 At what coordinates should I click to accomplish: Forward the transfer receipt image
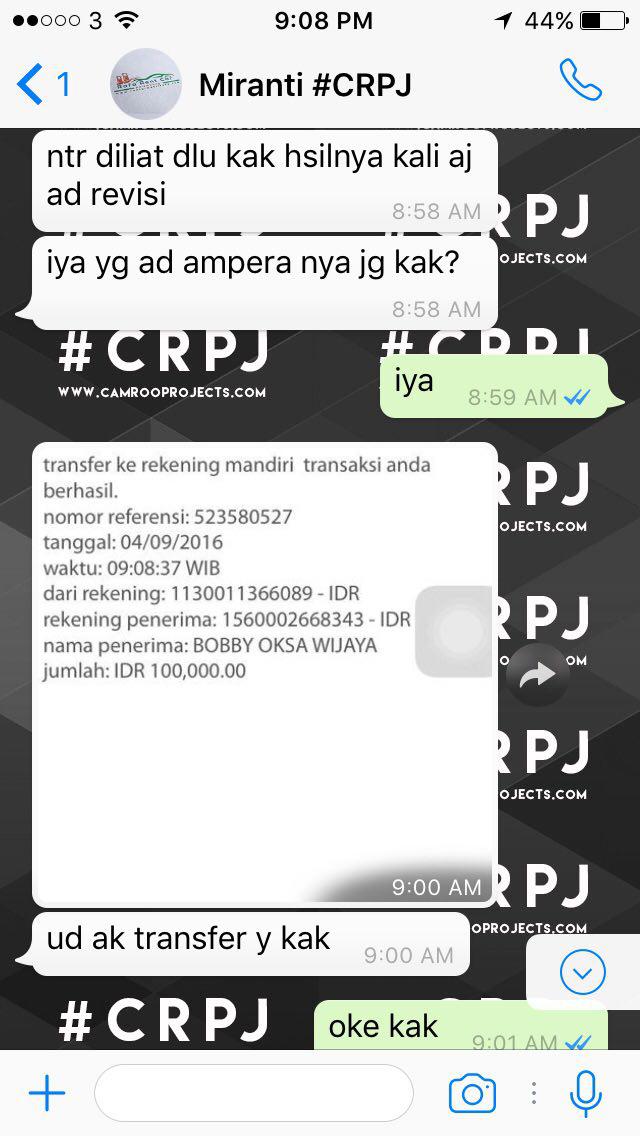[538, 676]
